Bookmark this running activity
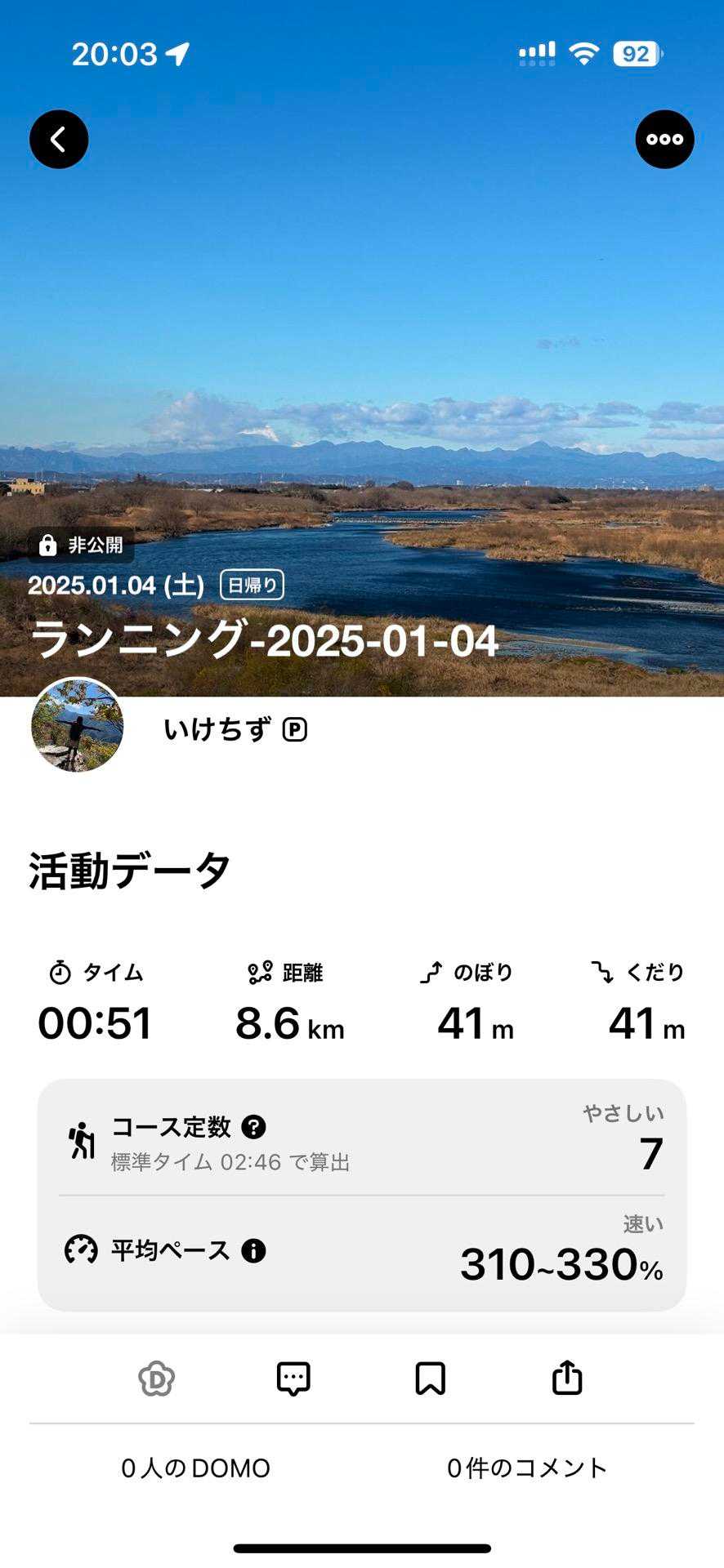Viewport: 724px width, 1568px height. tap(430, 1379)
